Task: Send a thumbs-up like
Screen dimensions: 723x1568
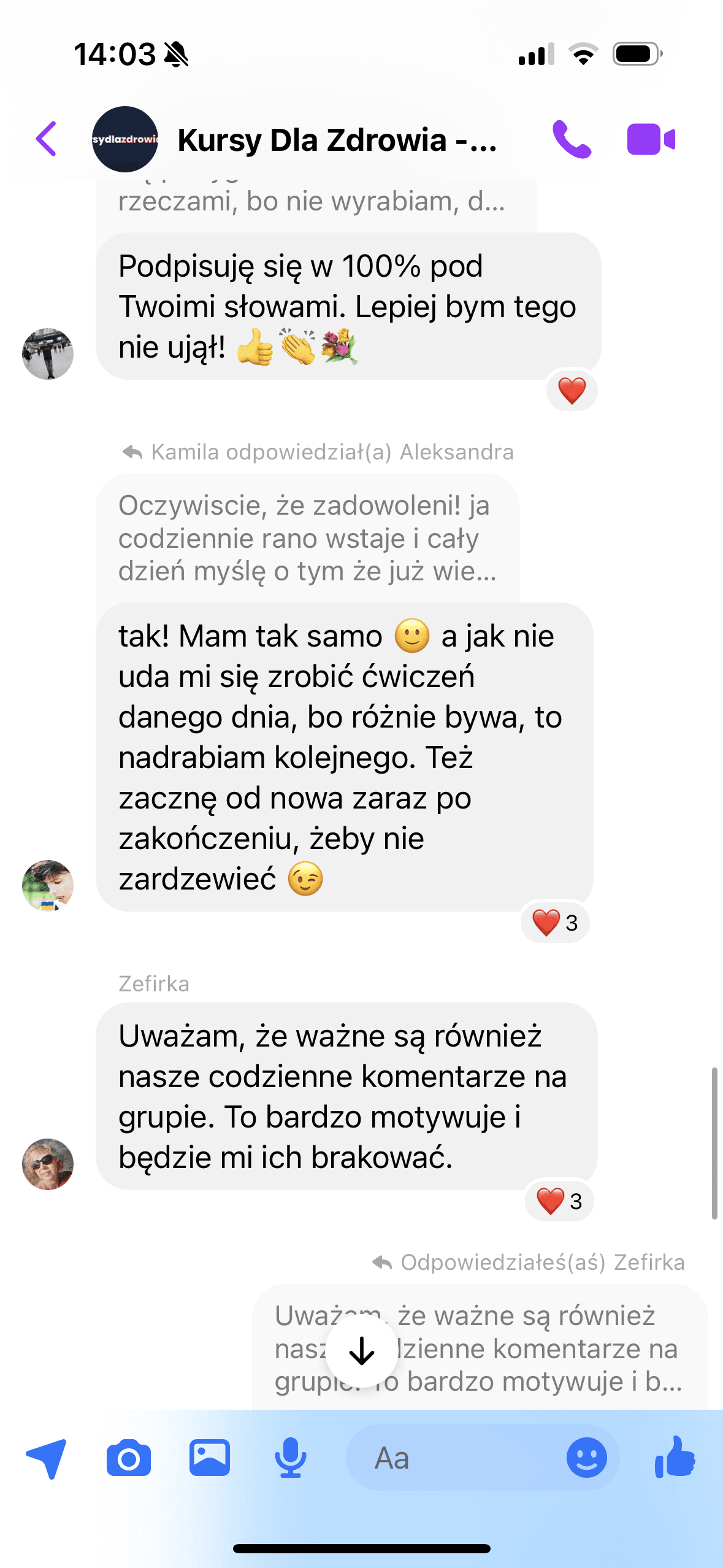Action: coord(675,1458)
